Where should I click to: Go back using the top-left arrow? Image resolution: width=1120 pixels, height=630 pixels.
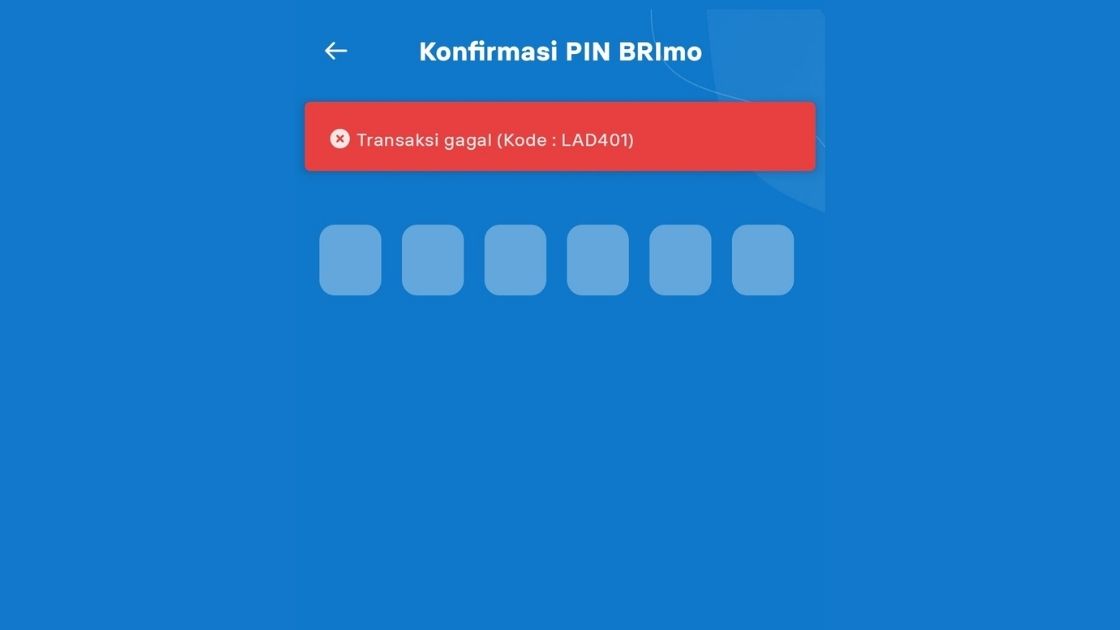click(x=336, y=51)
